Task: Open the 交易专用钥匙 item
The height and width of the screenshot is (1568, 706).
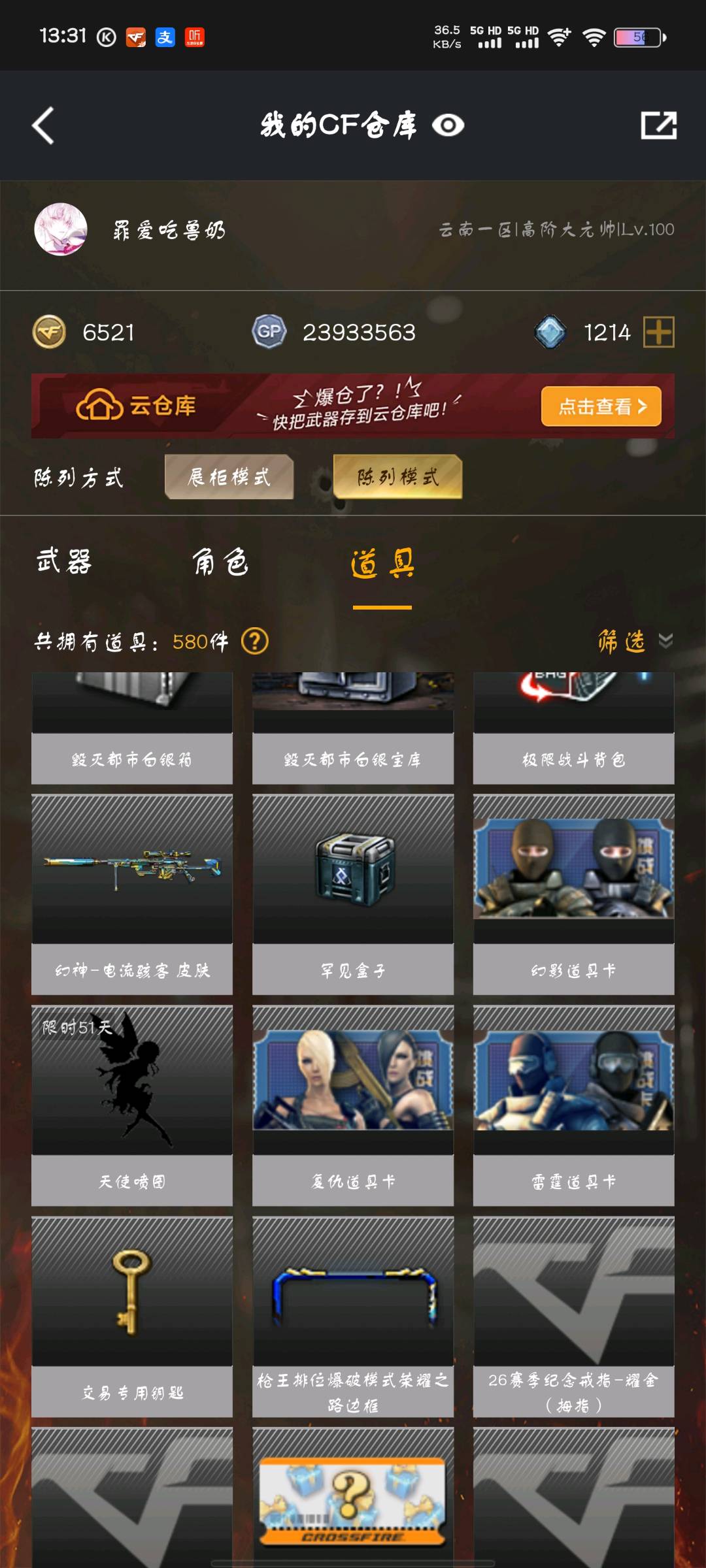Action: coord(132,1316)
